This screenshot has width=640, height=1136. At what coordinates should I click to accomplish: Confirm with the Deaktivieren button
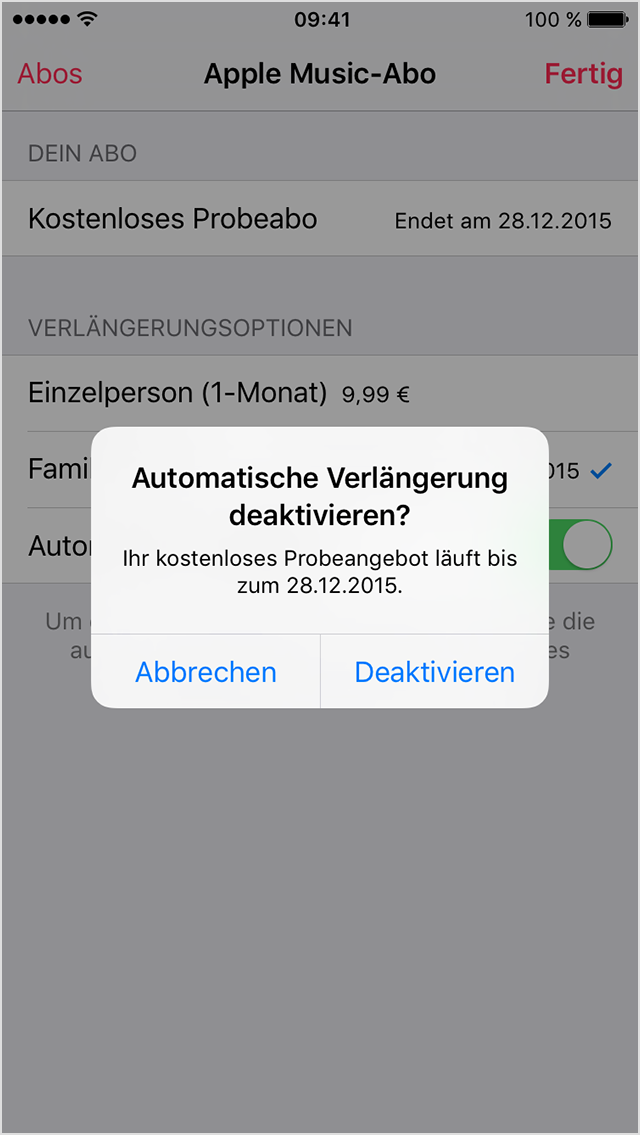434,672
